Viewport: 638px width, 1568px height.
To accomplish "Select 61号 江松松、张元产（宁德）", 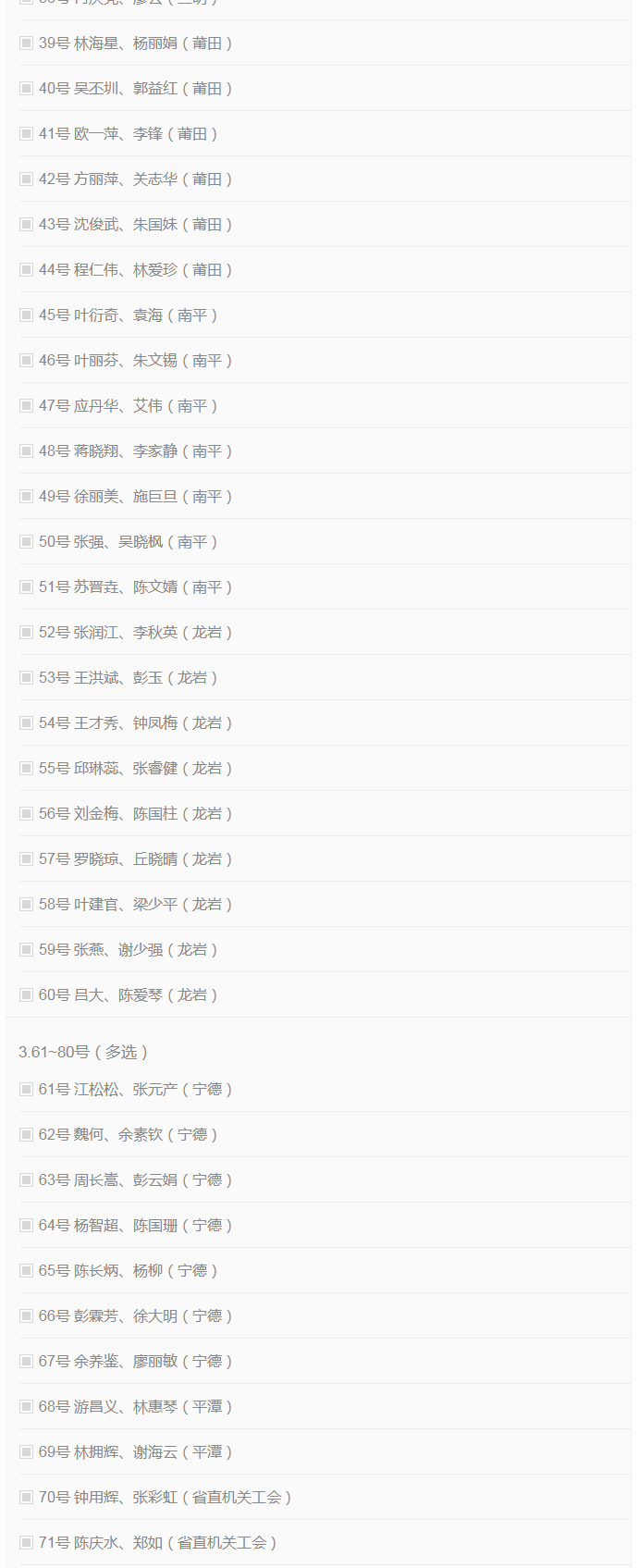I will (x=26, y=1090).
